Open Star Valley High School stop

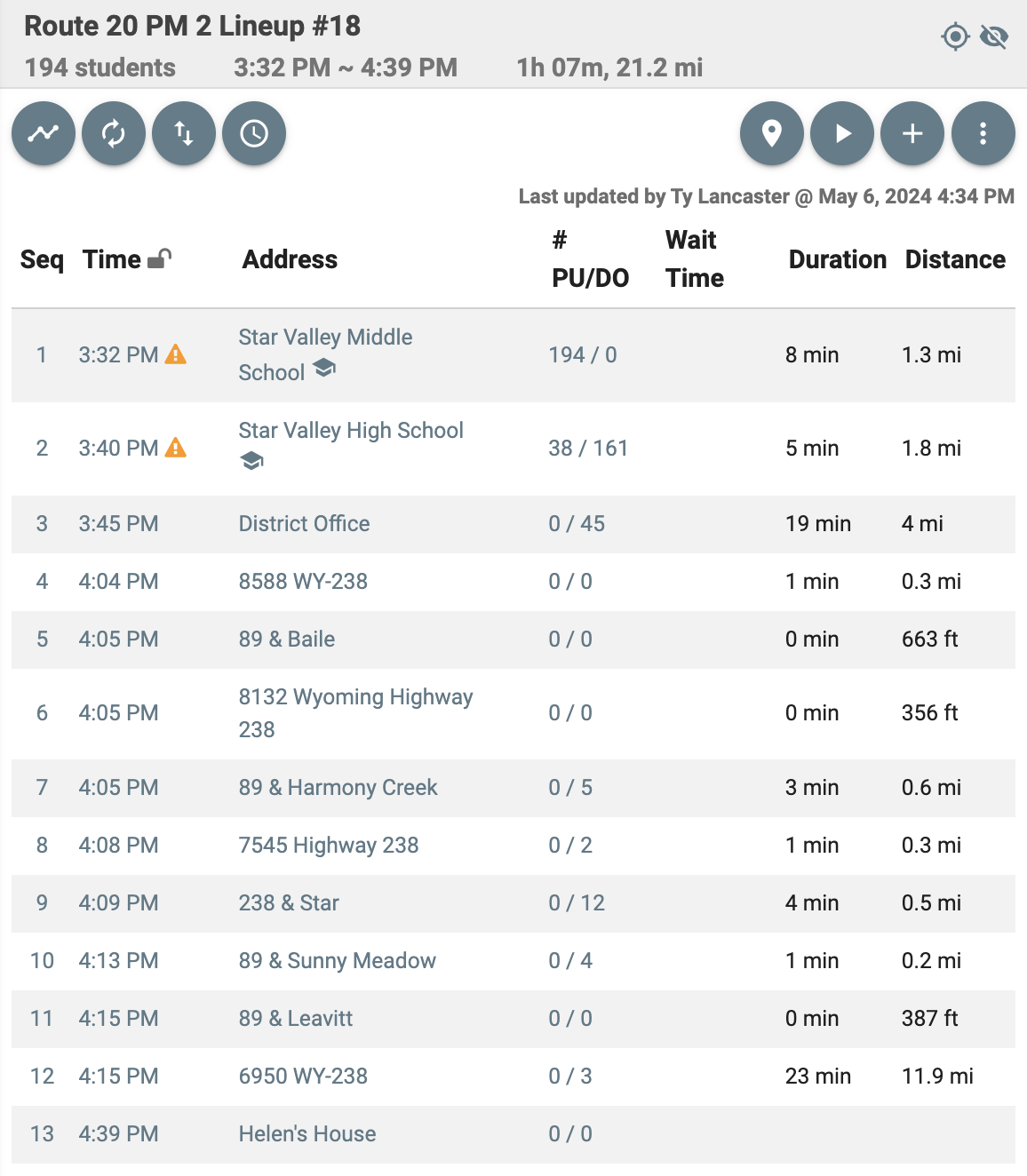[x=351, y=447]
